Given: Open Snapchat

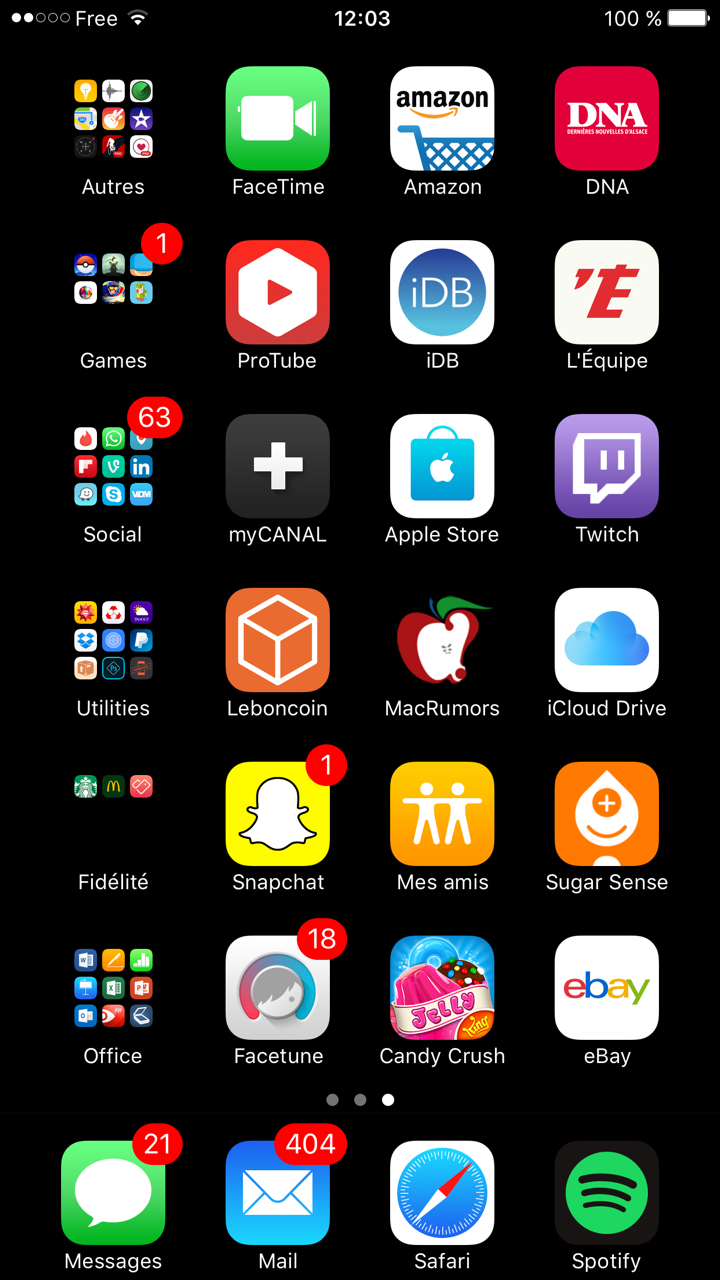Looking at the screenshot, I should tap(278, 814).
